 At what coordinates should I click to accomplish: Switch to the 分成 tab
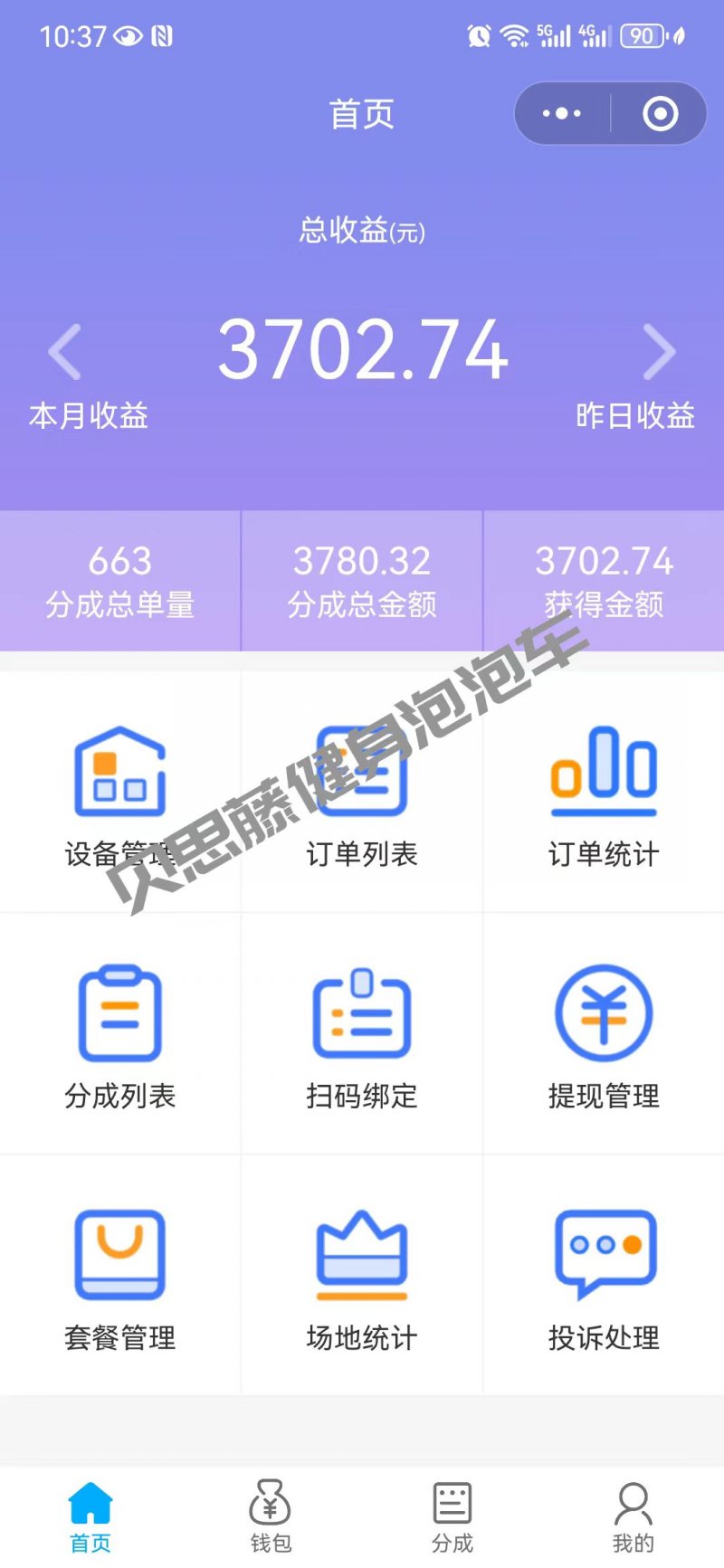(452, 1516)
